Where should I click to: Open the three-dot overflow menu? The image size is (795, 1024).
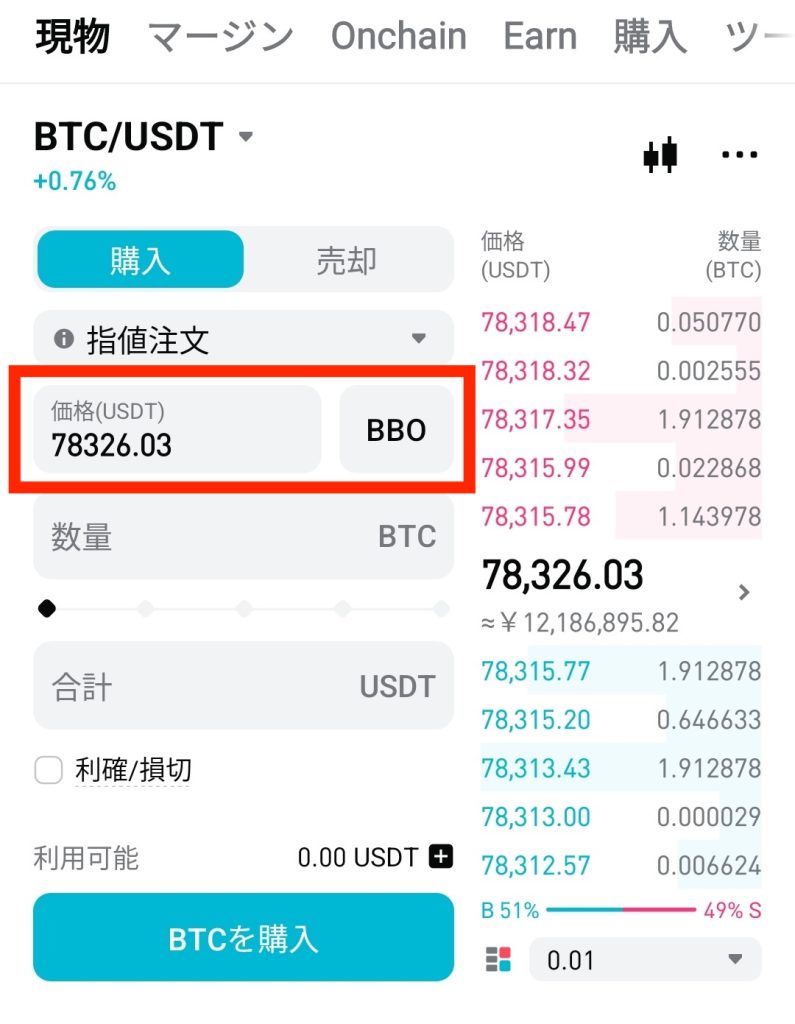pos(740,155)
